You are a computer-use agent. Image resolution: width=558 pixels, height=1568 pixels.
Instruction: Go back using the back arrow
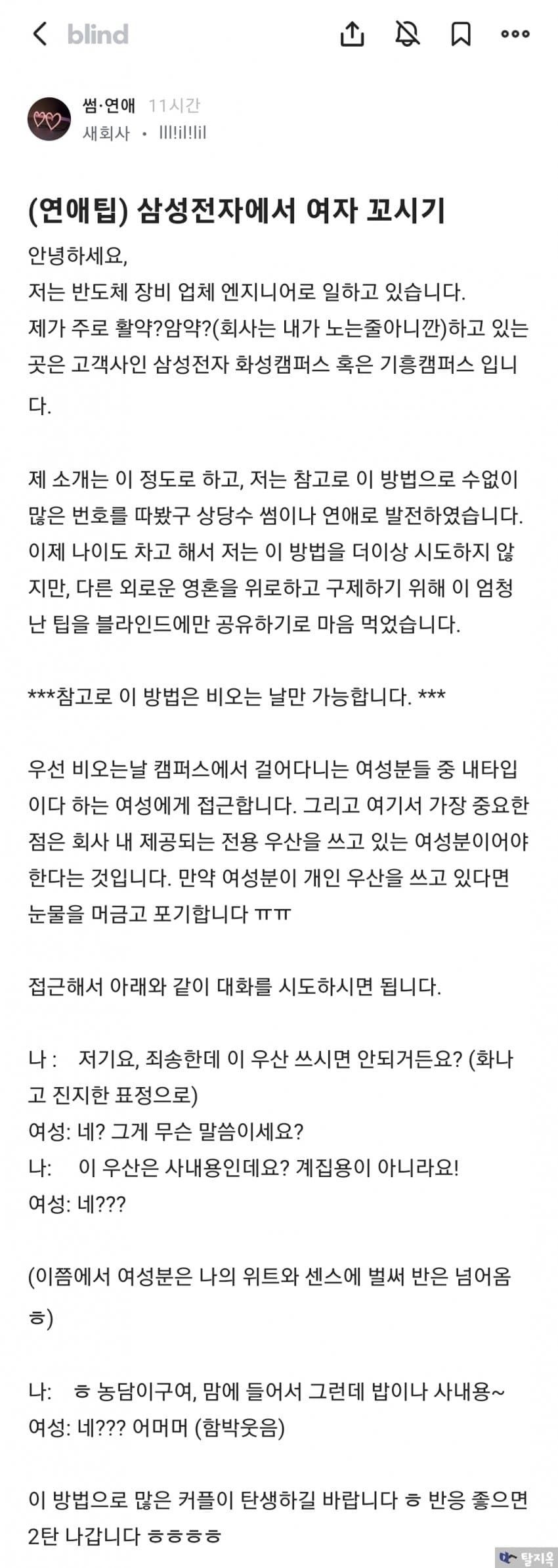(39, 34)
